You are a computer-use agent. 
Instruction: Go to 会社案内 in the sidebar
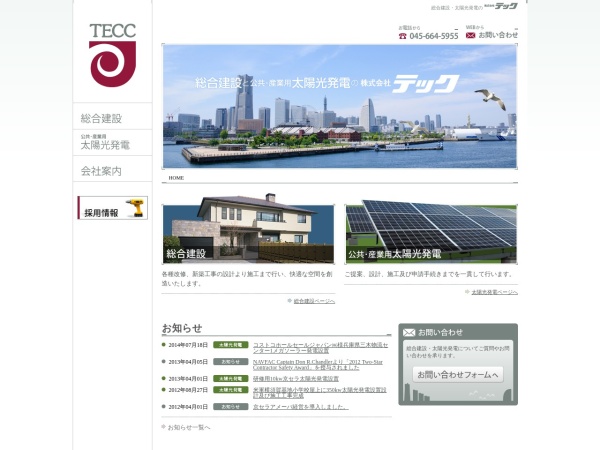[102, 171]
